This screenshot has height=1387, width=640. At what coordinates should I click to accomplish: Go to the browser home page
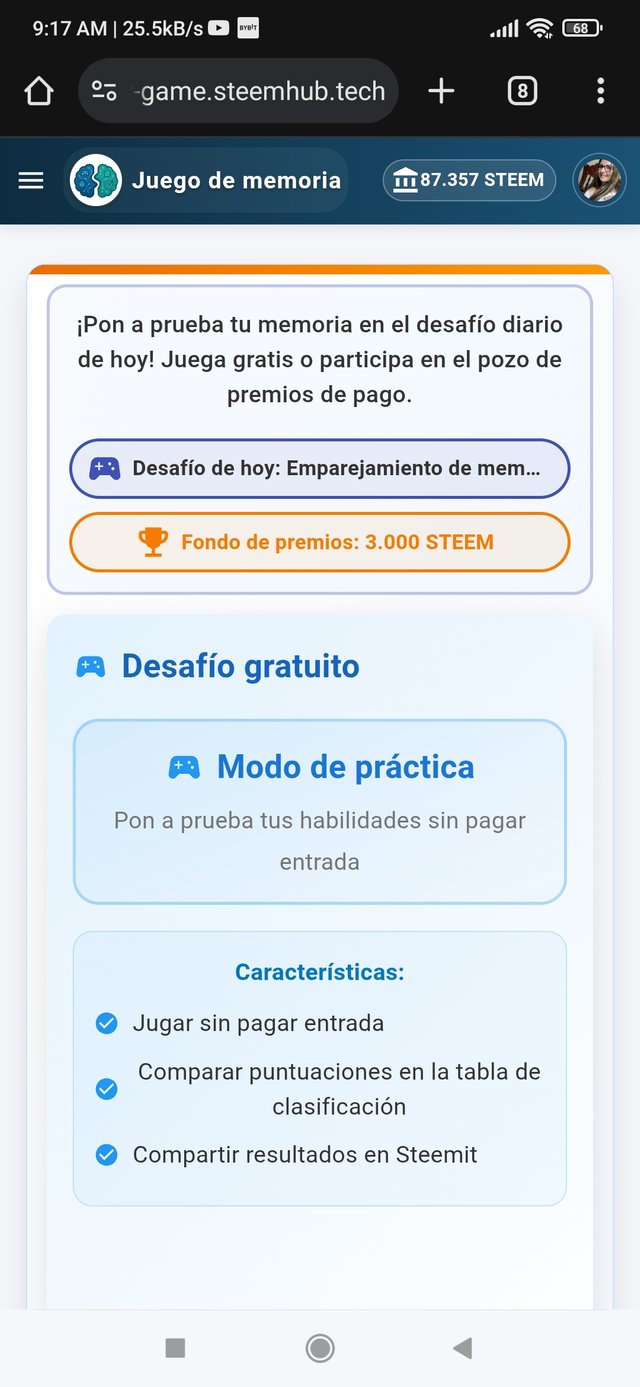point(39,92)
